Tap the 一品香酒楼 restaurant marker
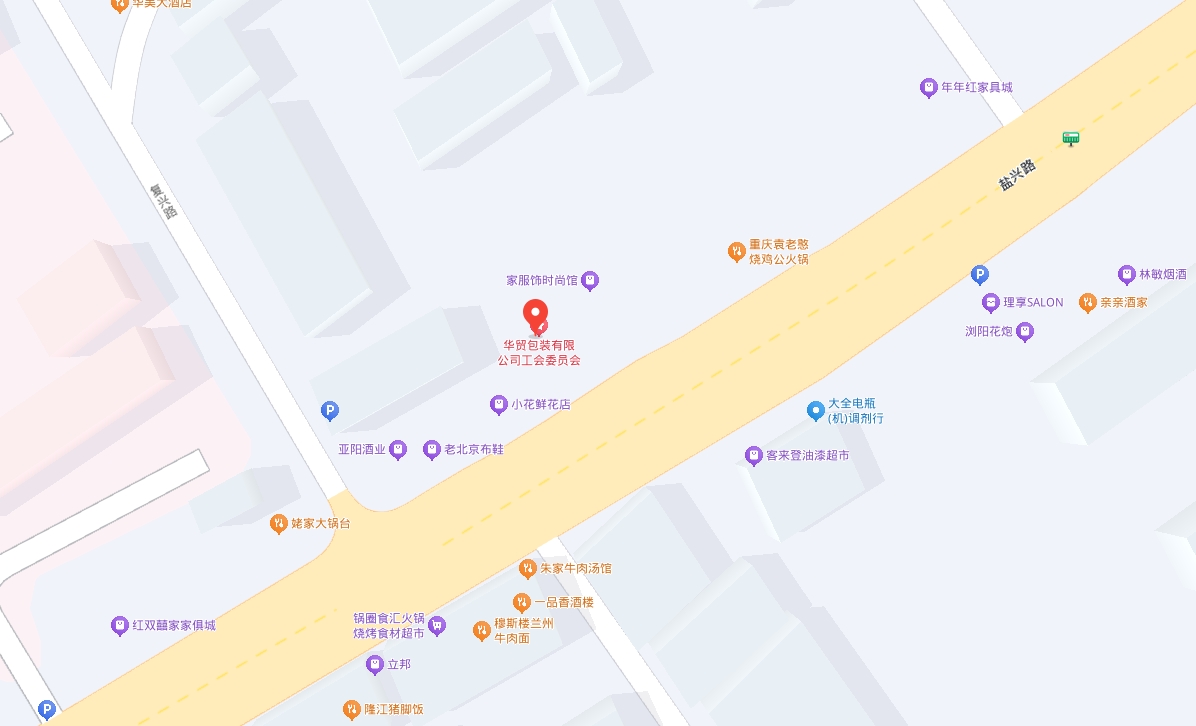The image size is (1196, 726). (x=521, y=602)
